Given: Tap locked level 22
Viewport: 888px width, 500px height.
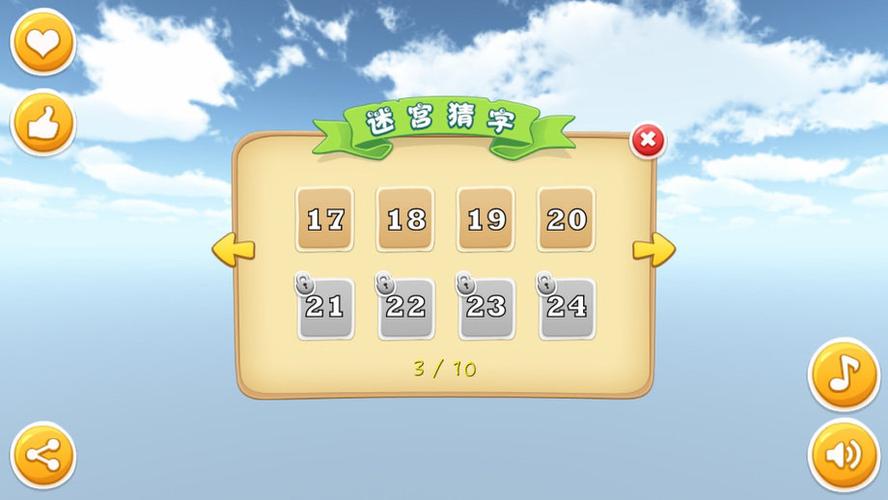Looking at the screenshot, I should tap(405, 307).
